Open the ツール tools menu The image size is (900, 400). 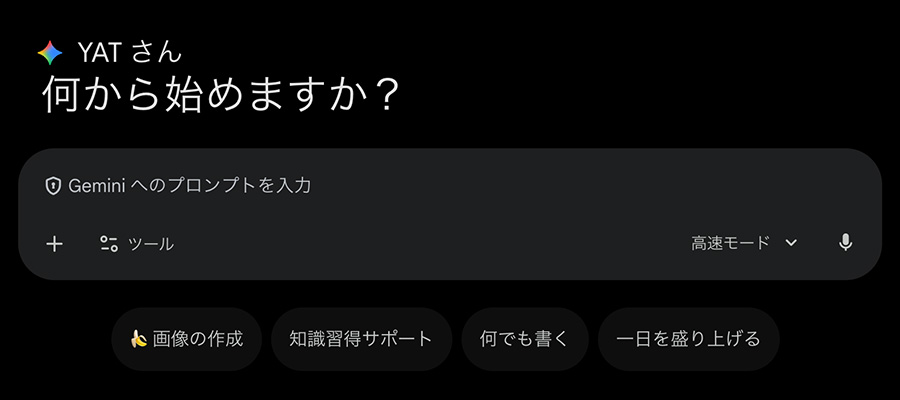pyautogui.click(x=137, y=243)
